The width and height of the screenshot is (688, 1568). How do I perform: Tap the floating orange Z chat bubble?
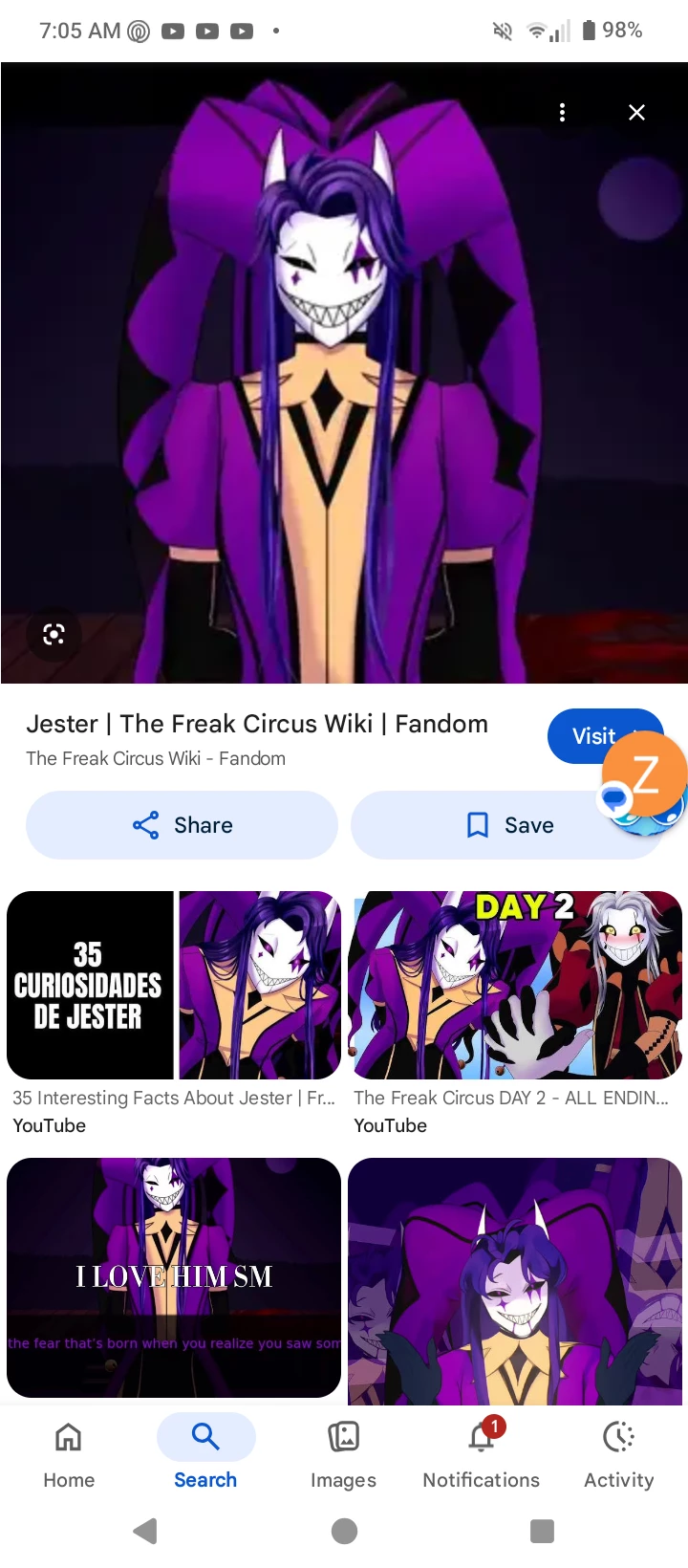coord(646,774)
